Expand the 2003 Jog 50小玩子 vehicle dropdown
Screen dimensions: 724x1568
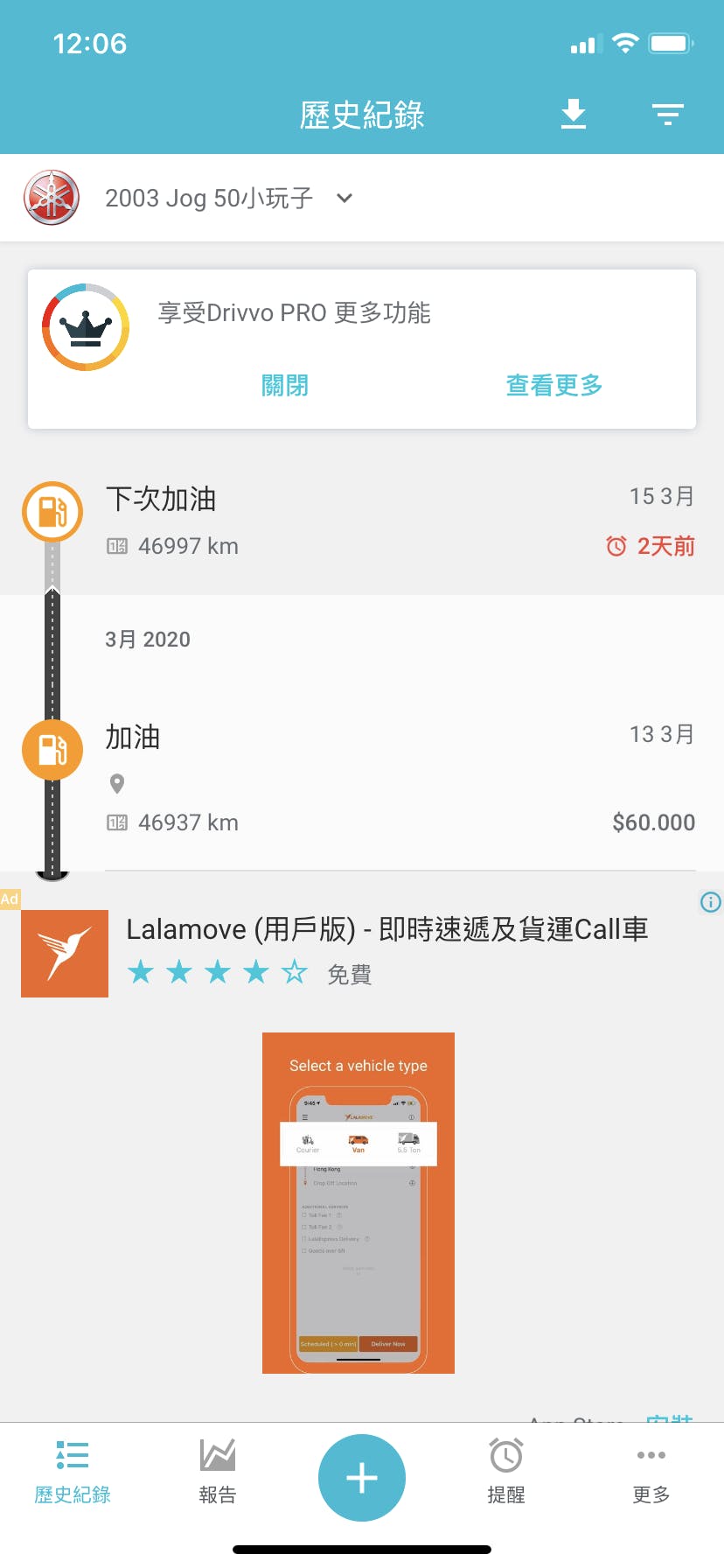(x=344, y=199)
